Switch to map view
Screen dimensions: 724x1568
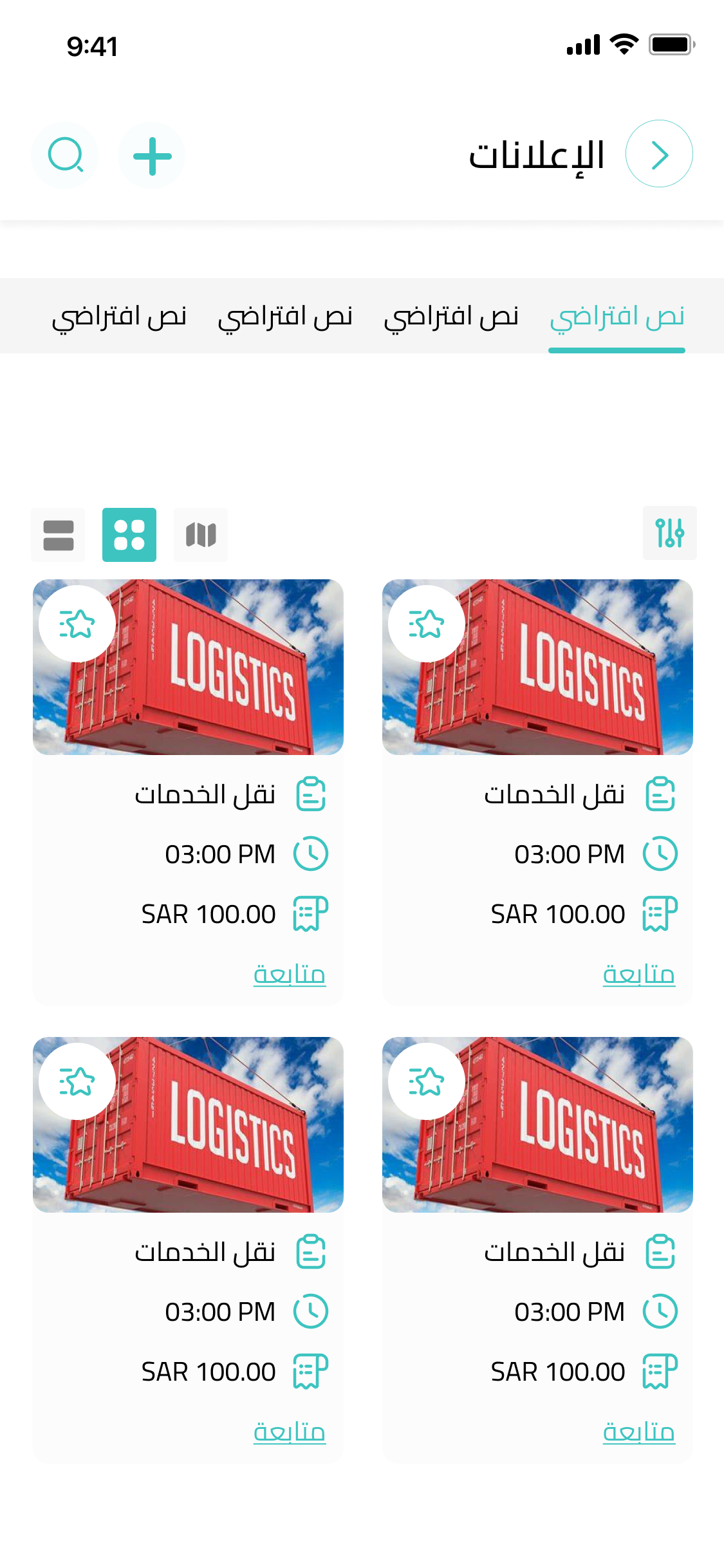pos(201,535)
